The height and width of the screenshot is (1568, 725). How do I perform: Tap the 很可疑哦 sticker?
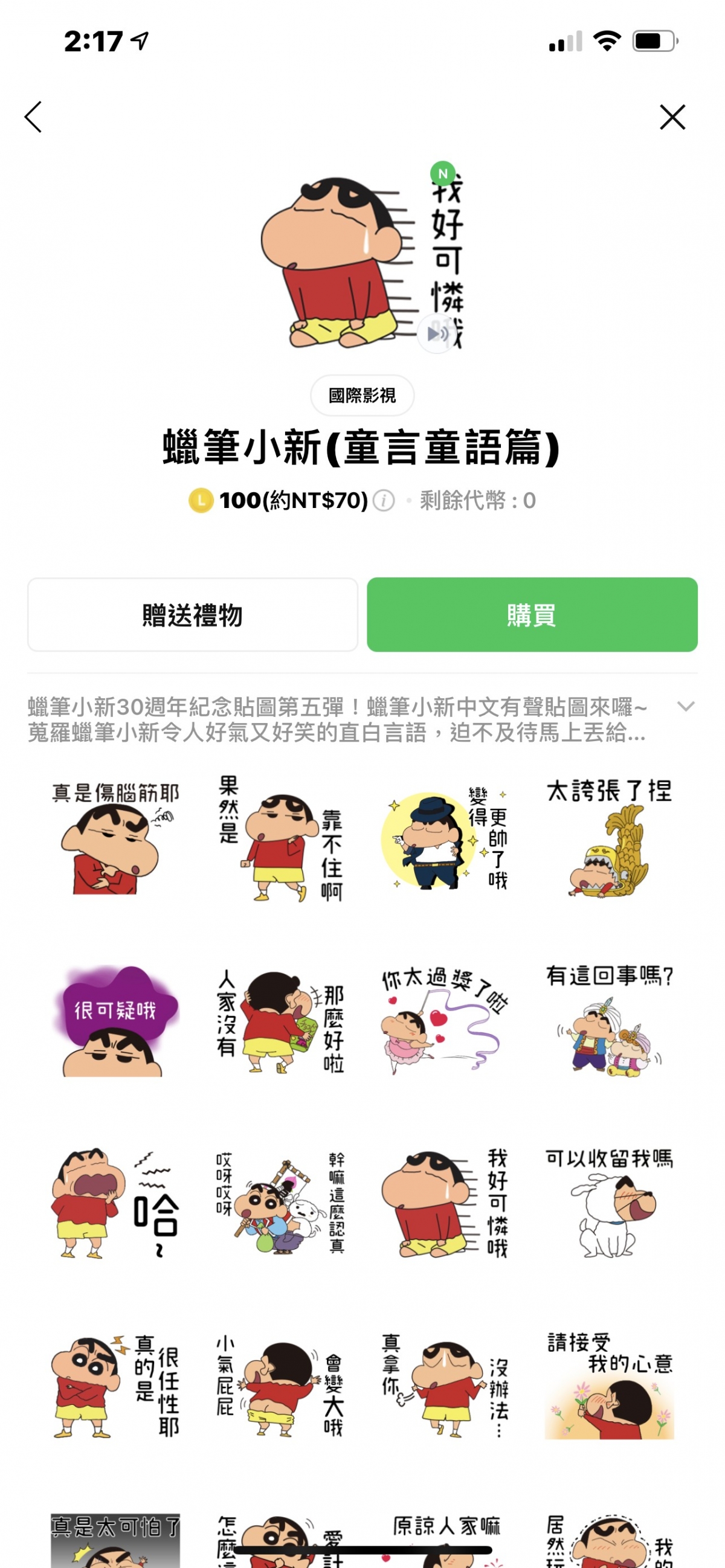[115, 1021]
